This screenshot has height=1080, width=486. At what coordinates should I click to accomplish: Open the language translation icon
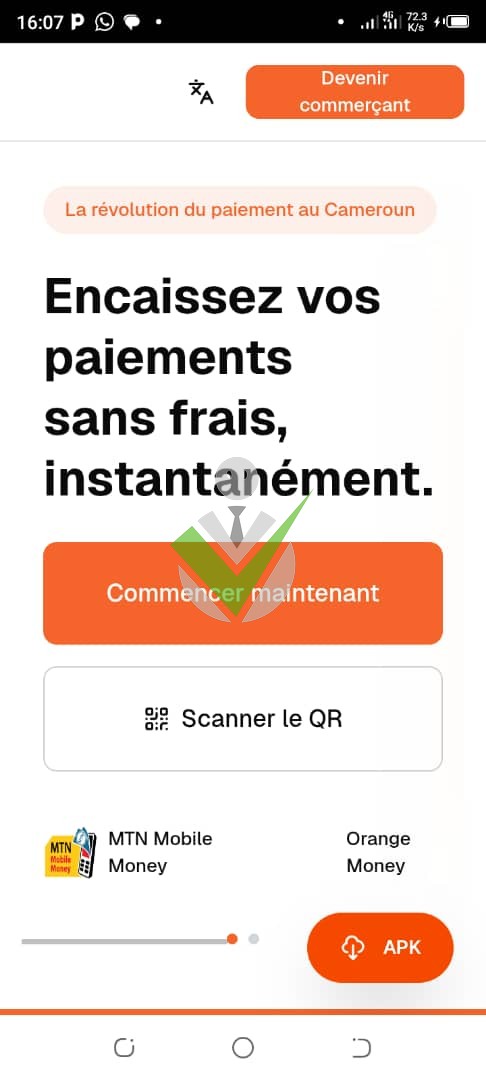pos(201,92)
